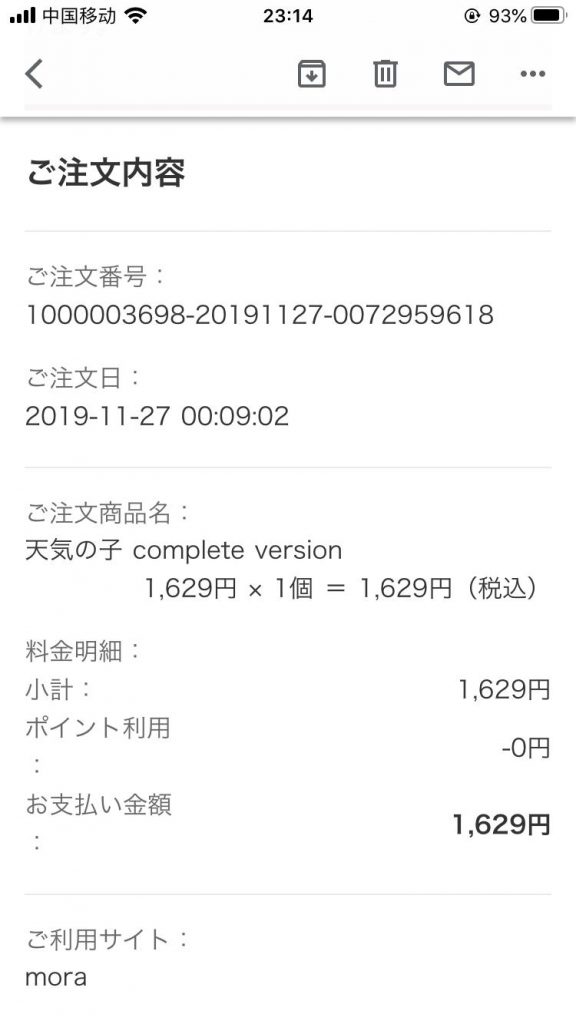The width and height of the screenshot is (576, 1024).
Task: Archive this order email
Action: pos(312,73)
